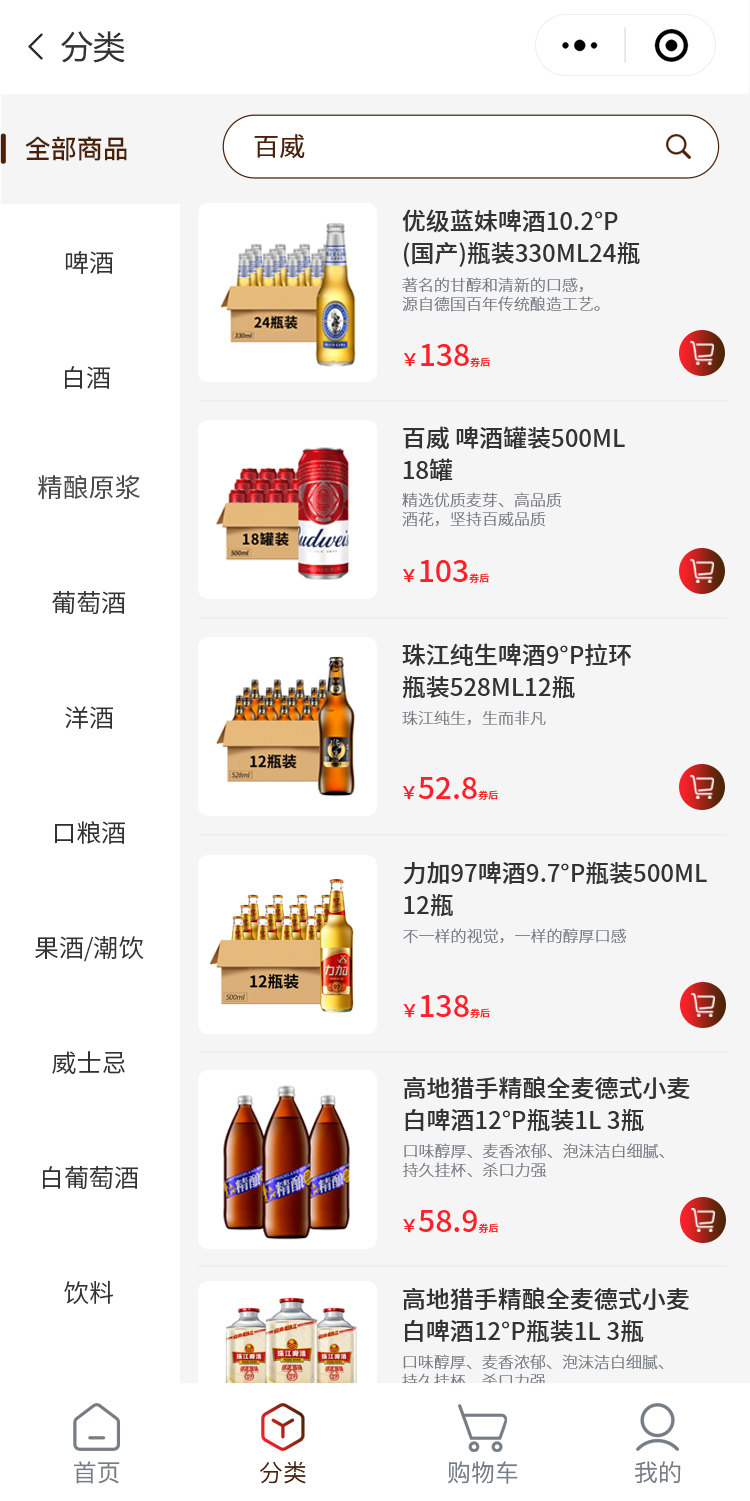Open the mini program overflow menu

click(580, 46)
